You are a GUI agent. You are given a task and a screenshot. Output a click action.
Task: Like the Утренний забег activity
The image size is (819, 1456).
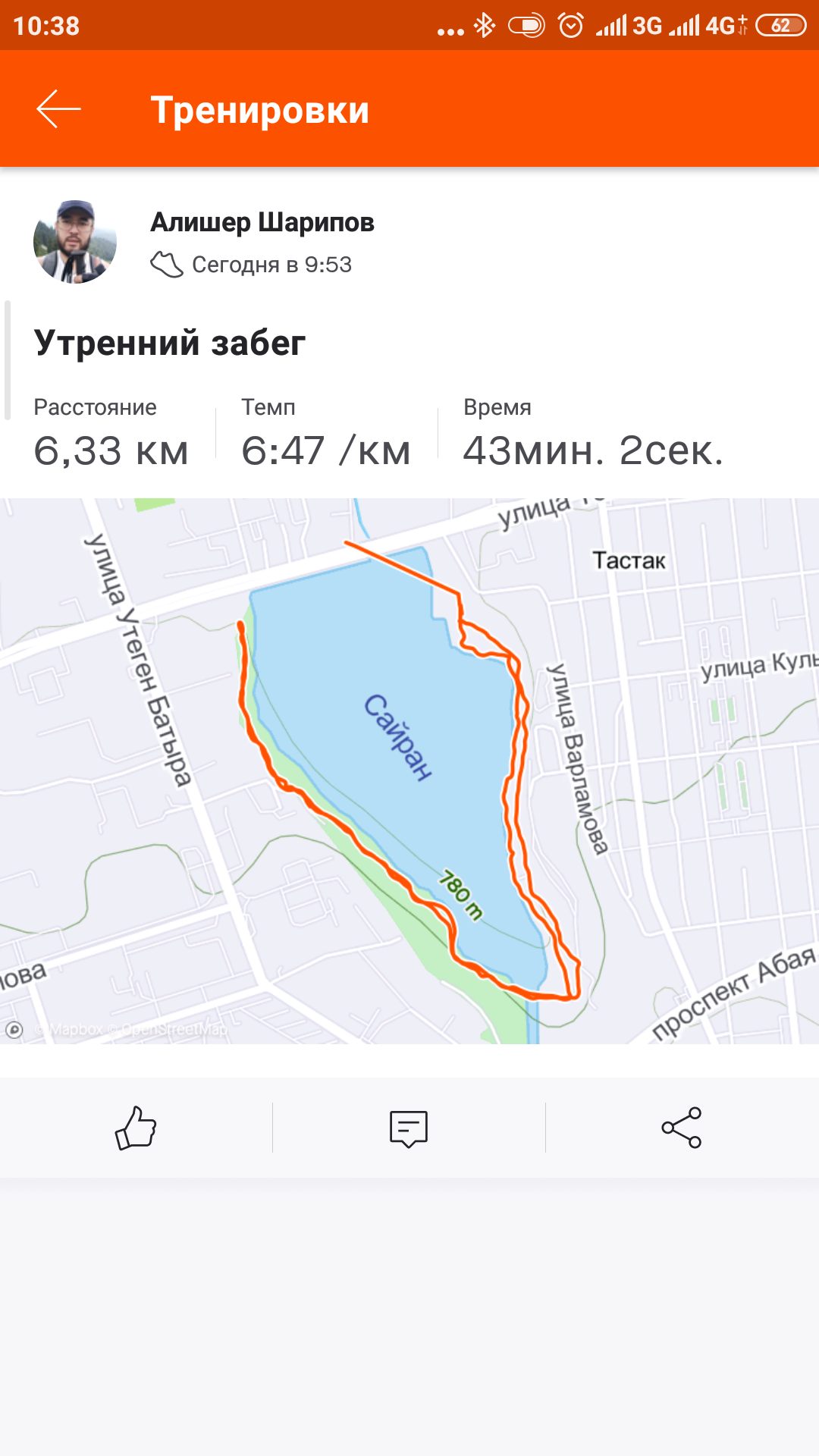click(136, 1128)
